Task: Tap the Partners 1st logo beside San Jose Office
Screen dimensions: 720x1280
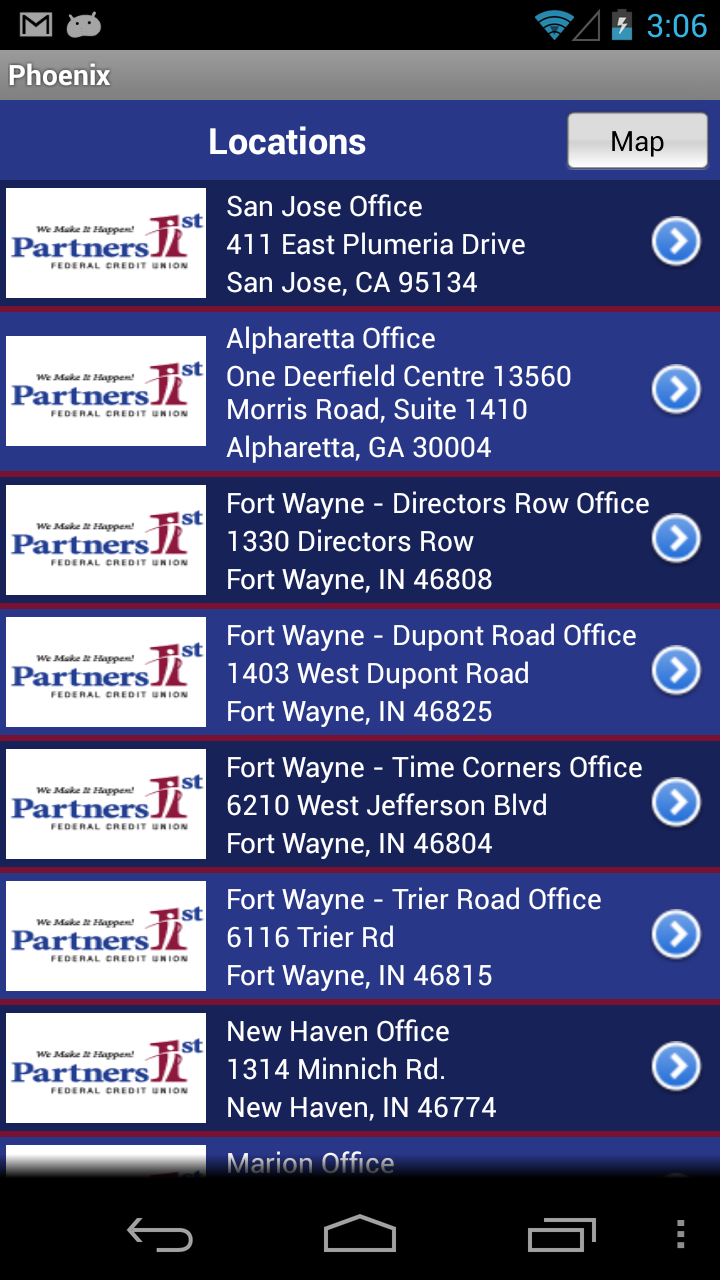Action: pos(105,242)
